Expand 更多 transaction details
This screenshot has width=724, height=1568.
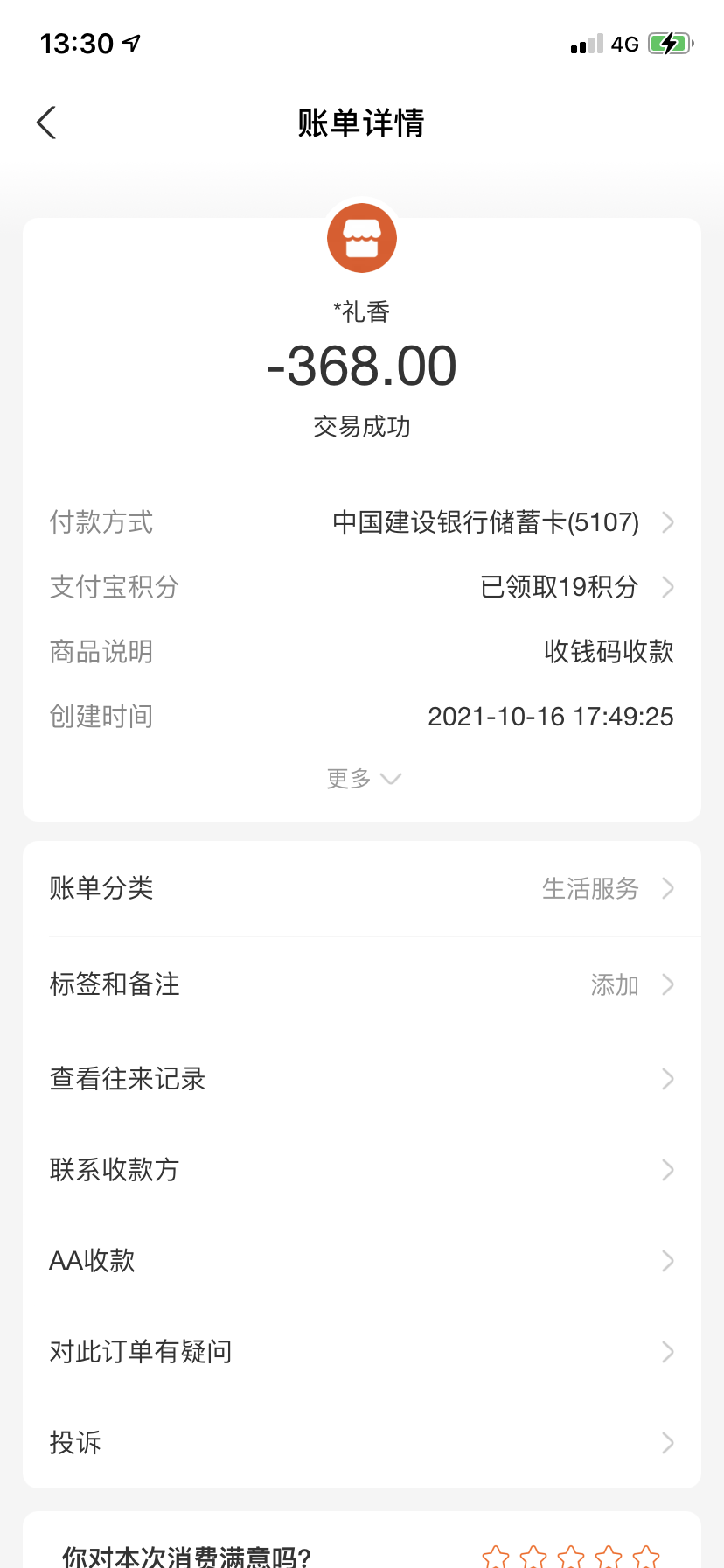[x=362, y=779]
